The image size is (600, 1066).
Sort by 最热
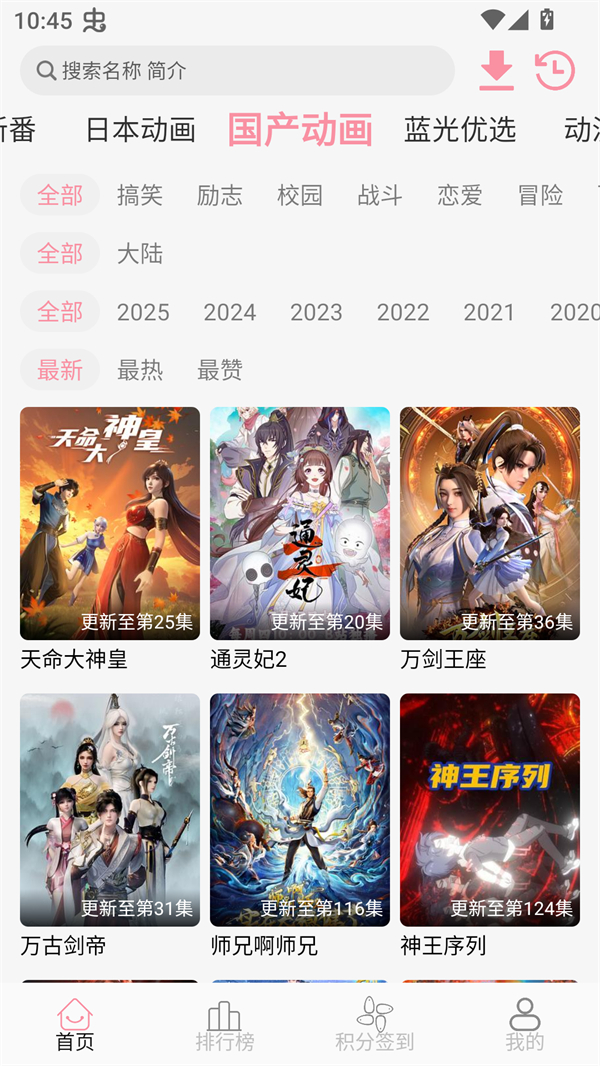[140, 370]
